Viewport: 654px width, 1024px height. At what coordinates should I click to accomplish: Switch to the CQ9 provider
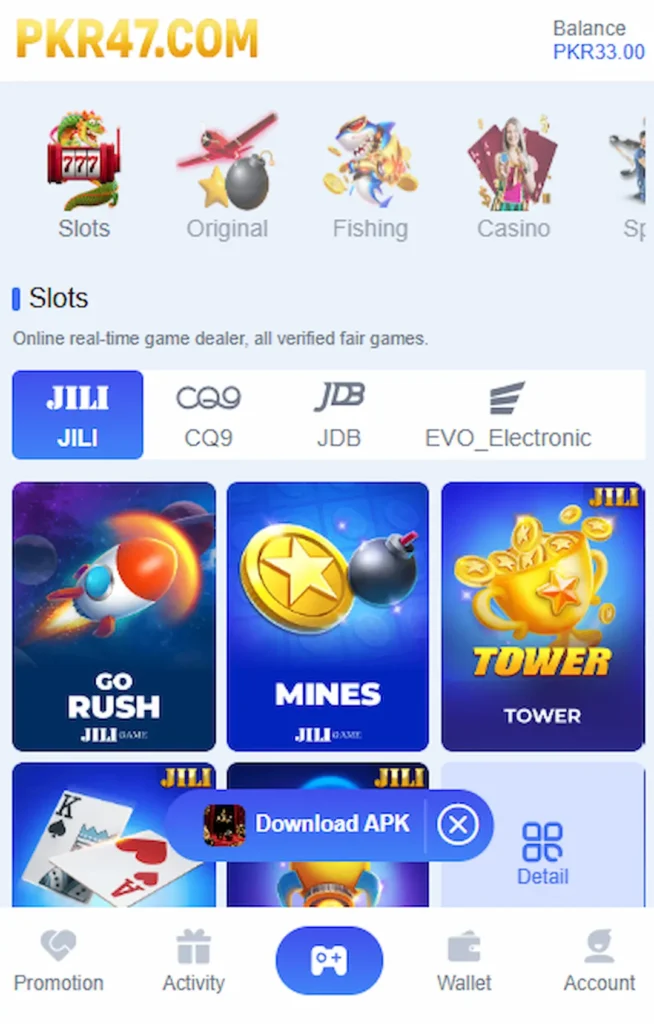[208, 415]
